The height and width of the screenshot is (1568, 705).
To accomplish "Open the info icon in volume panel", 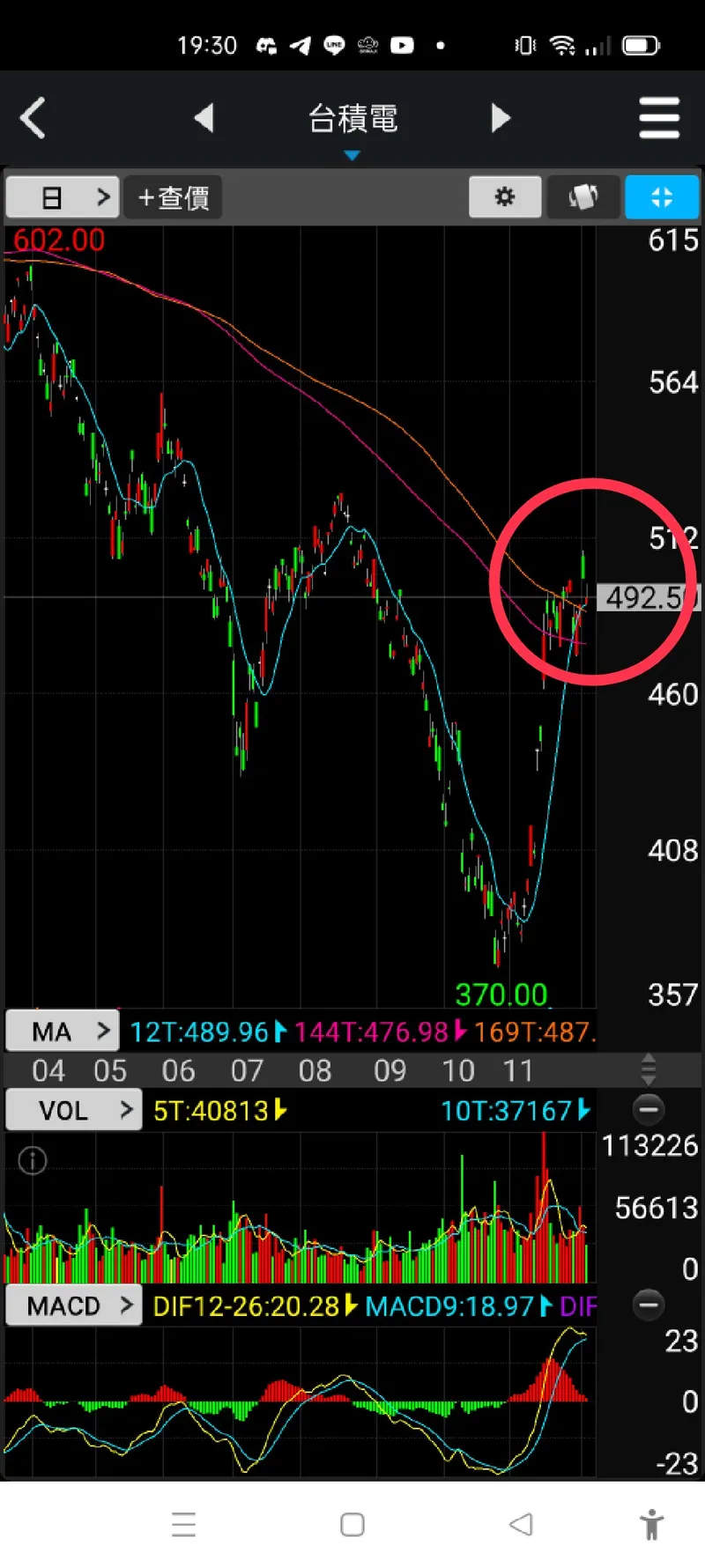I will point(33,1160).
